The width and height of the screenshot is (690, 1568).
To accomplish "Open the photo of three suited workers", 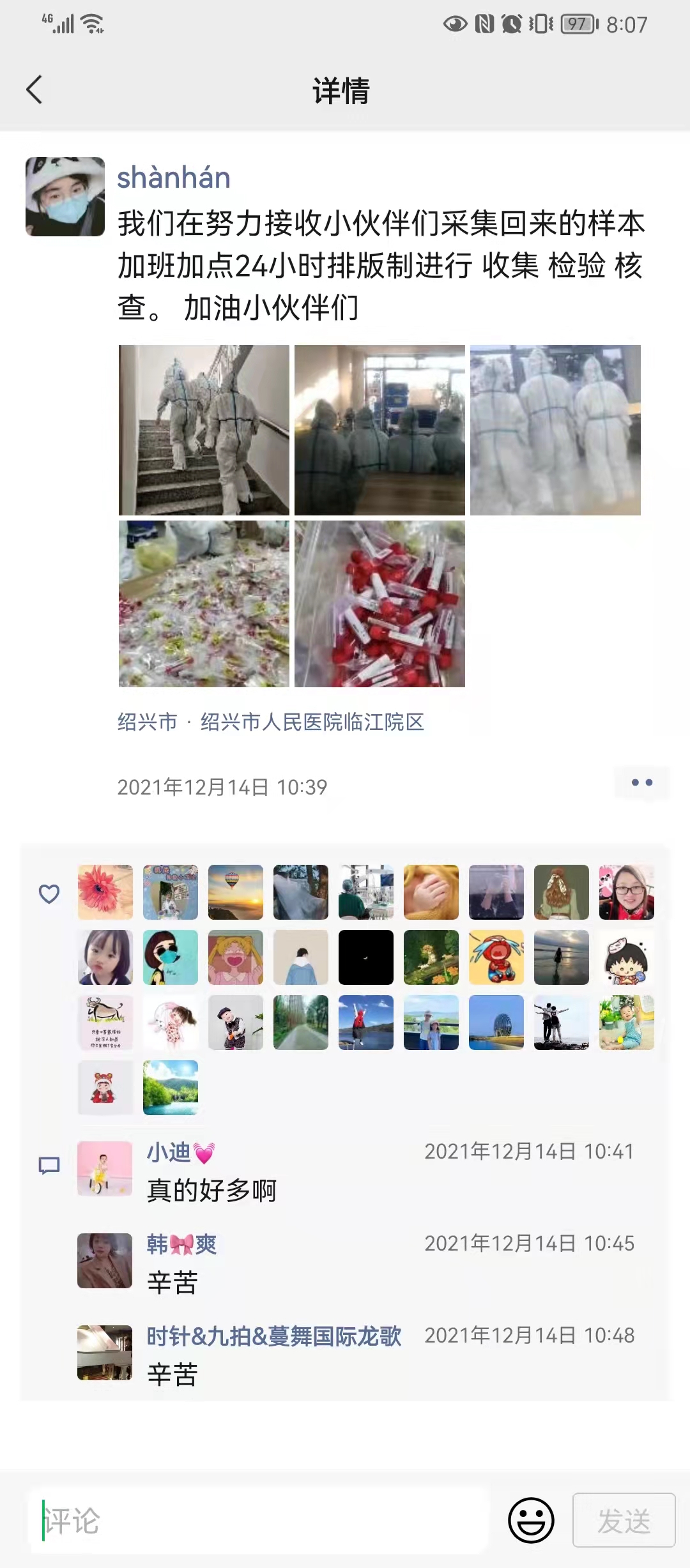I will pyautogui.click(x=555, y=430).
